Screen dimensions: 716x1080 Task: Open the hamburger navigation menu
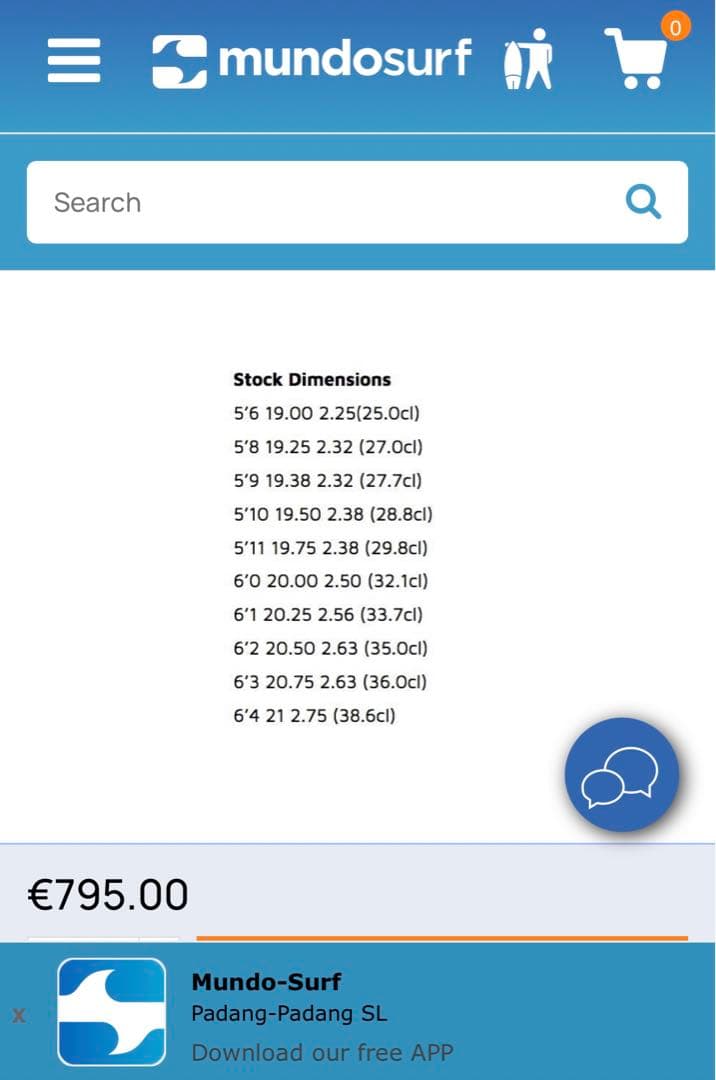tap(73, 61)
